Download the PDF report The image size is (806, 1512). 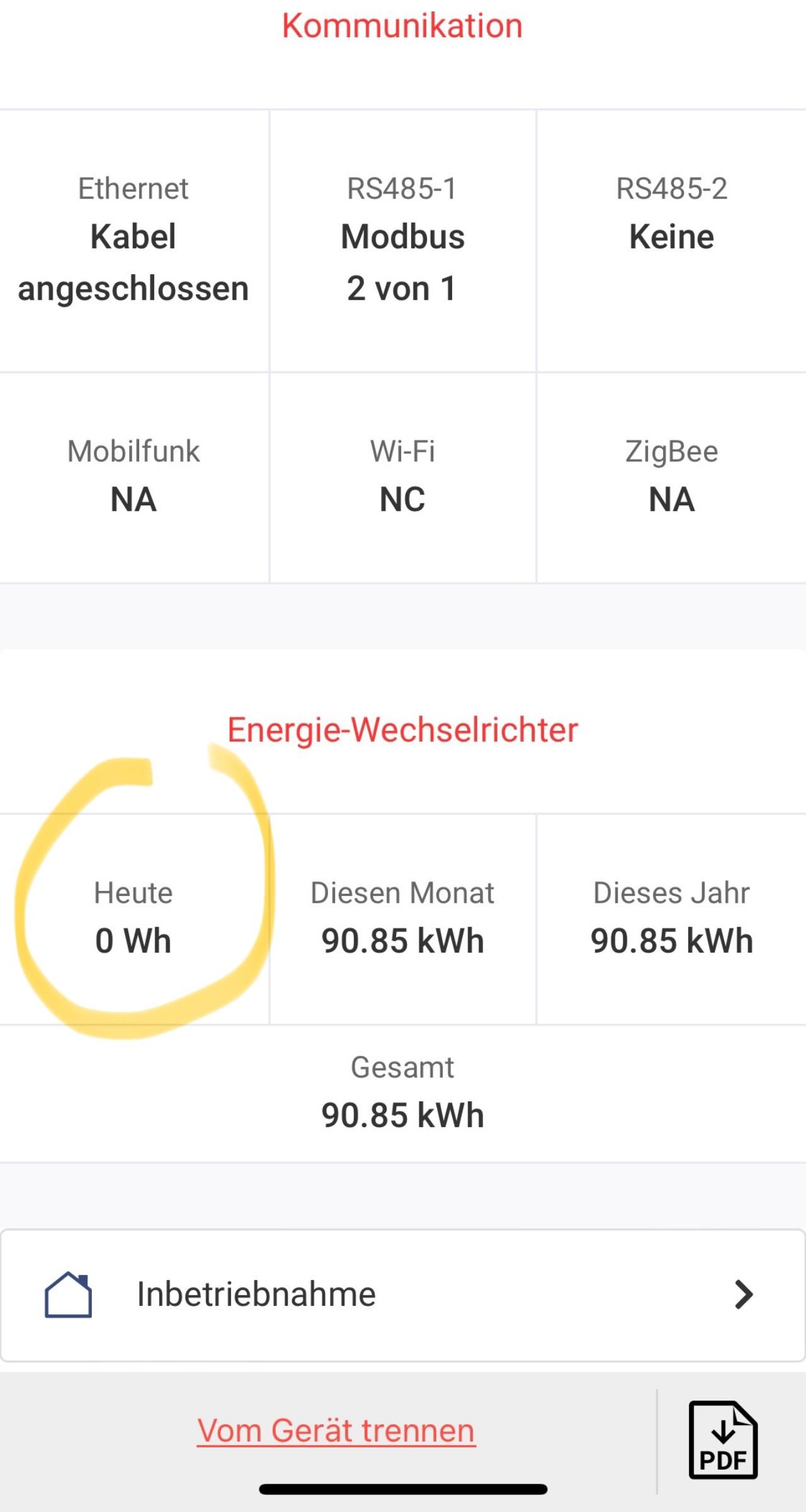723,1440
